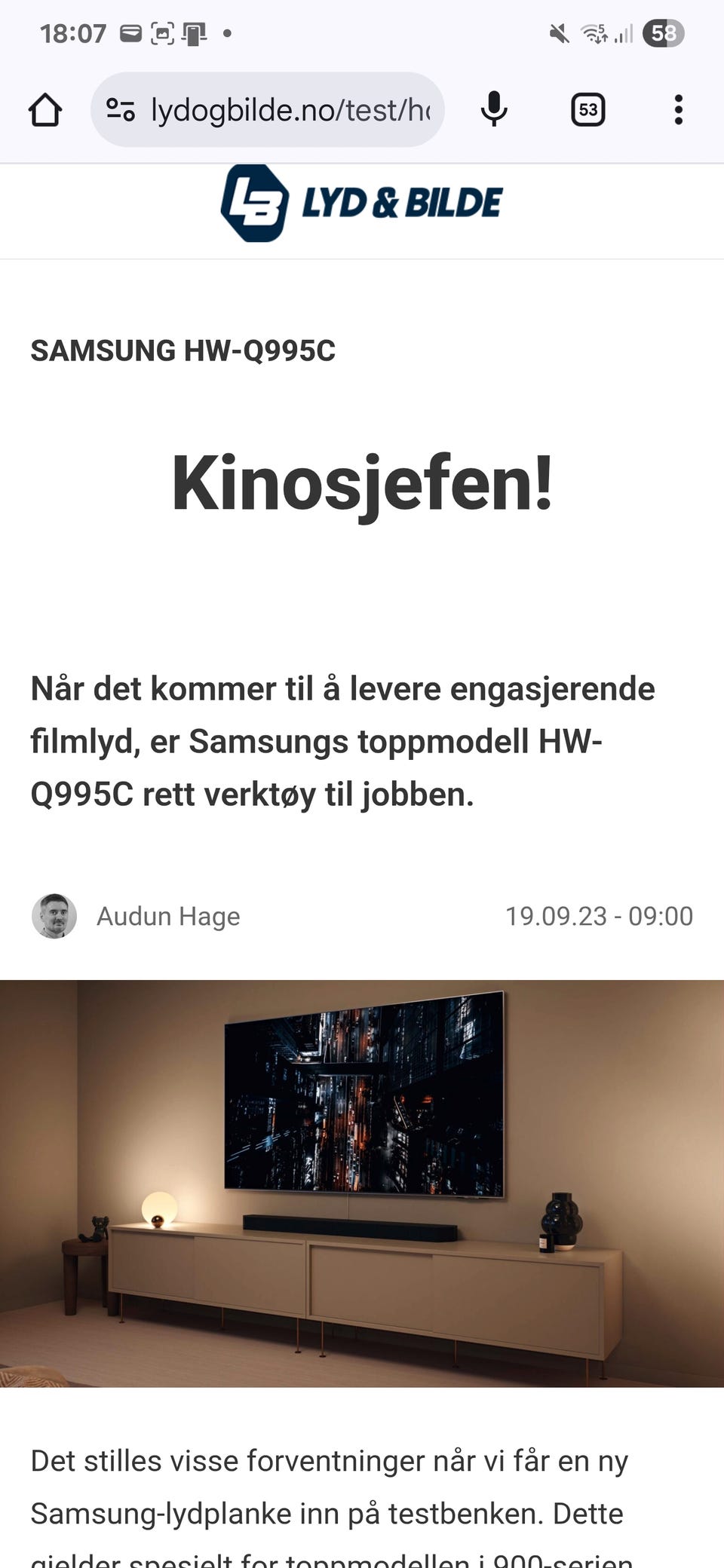Tap the site information icon in address bar
Screen dimensions: 724x1568
(x=121, y=109)
